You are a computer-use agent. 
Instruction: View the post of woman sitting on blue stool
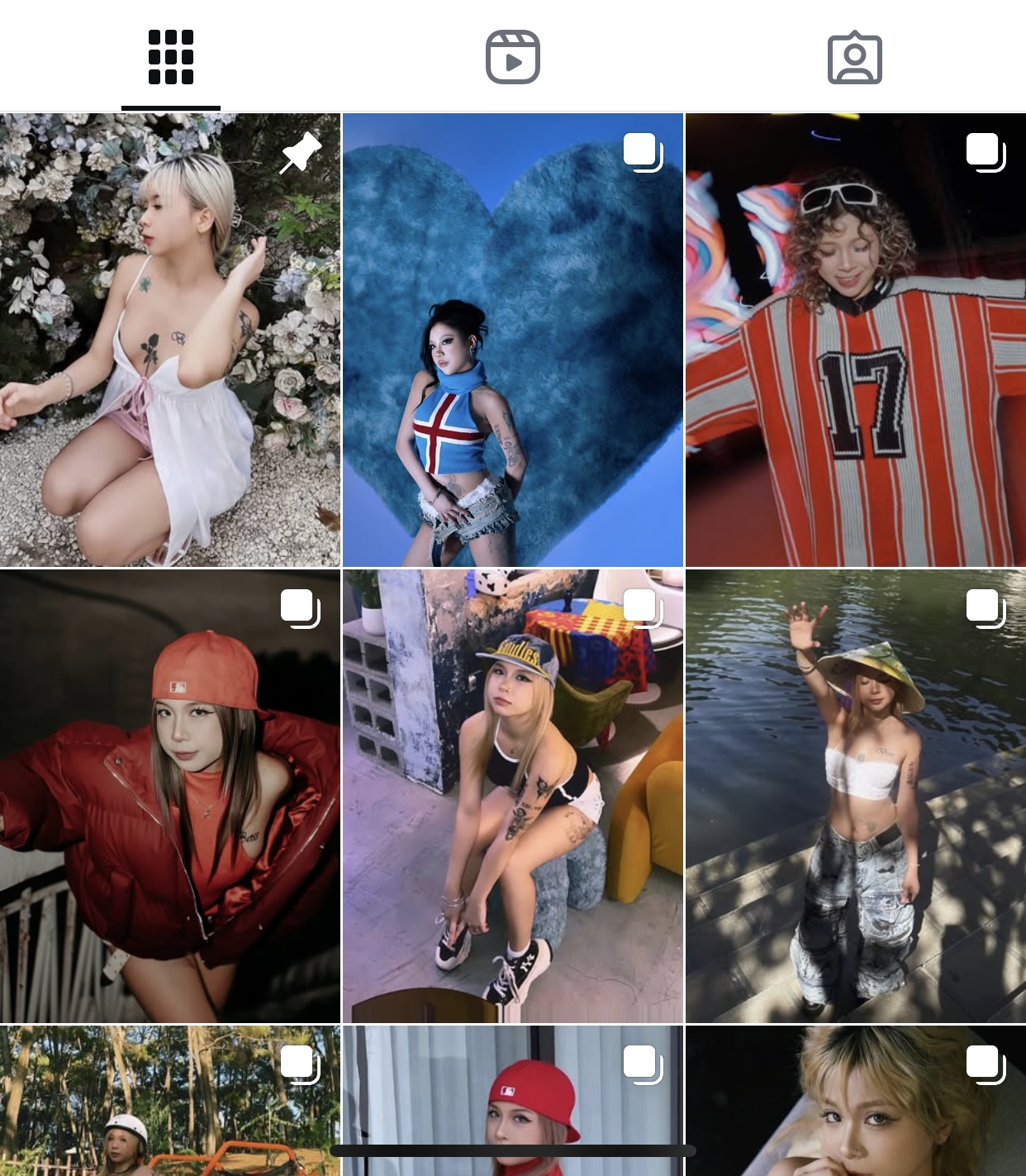point(513,796)
